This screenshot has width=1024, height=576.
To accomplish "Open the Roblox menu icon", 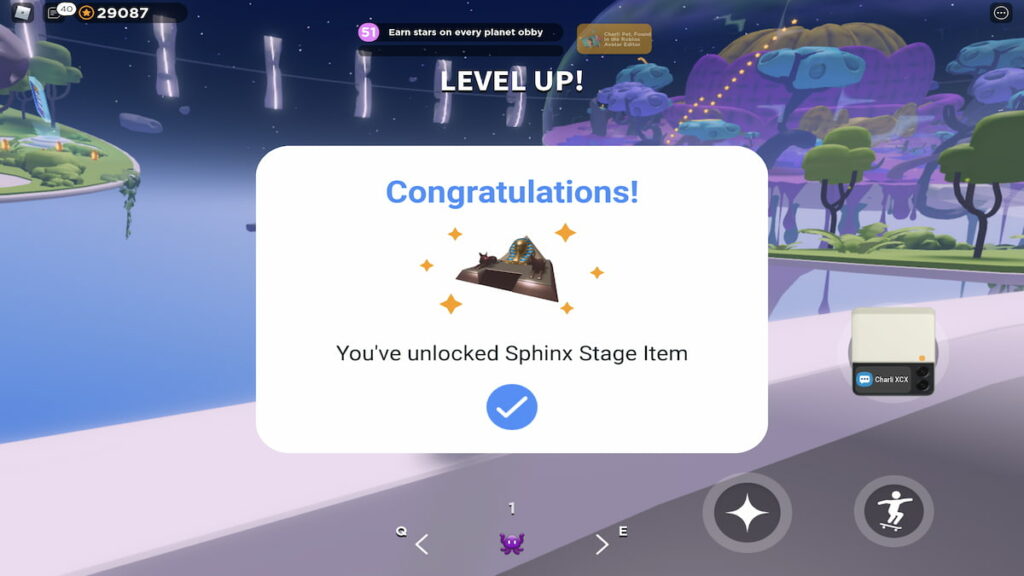I will coord(22,13).
